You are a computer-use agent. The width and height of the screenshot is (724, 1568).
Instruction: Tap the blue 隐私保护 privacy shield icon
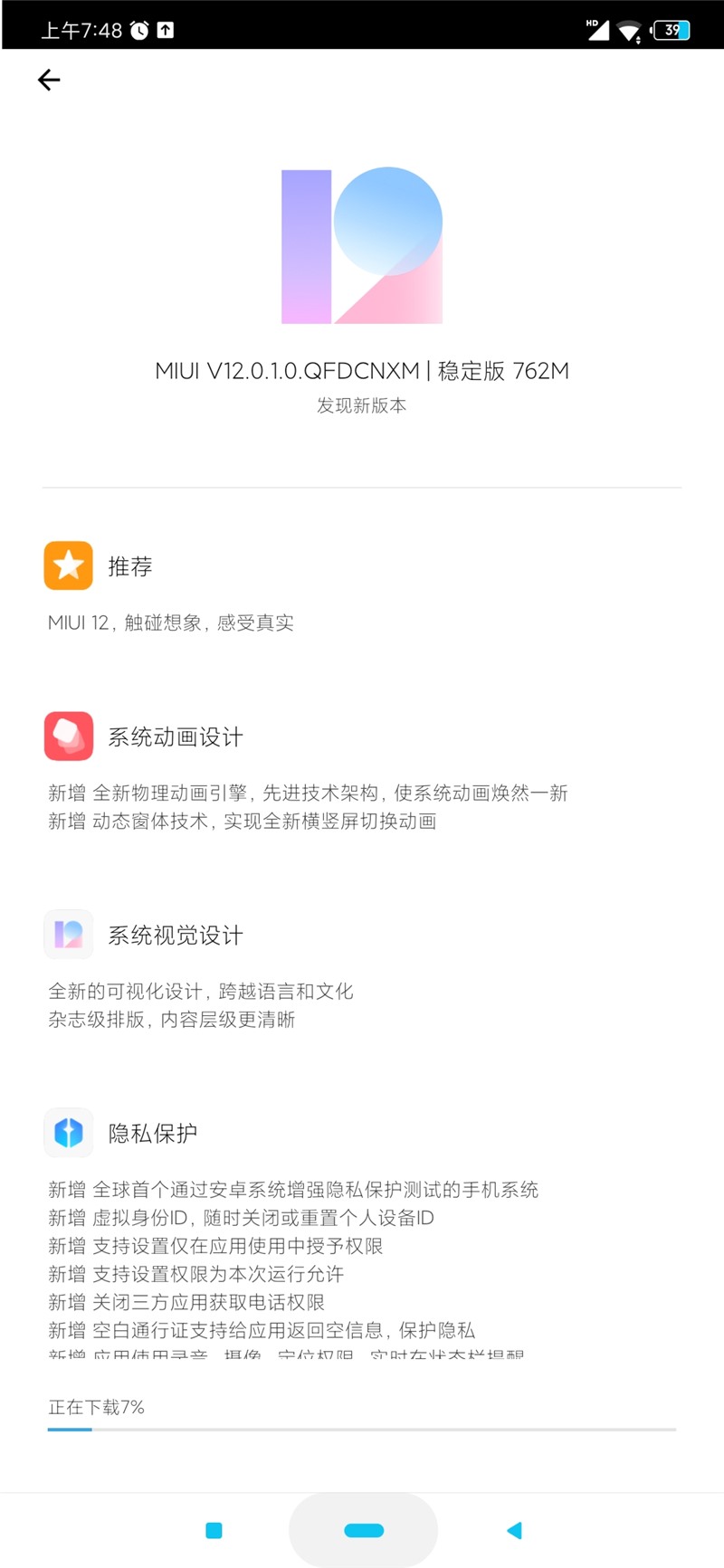(68, 1133)
